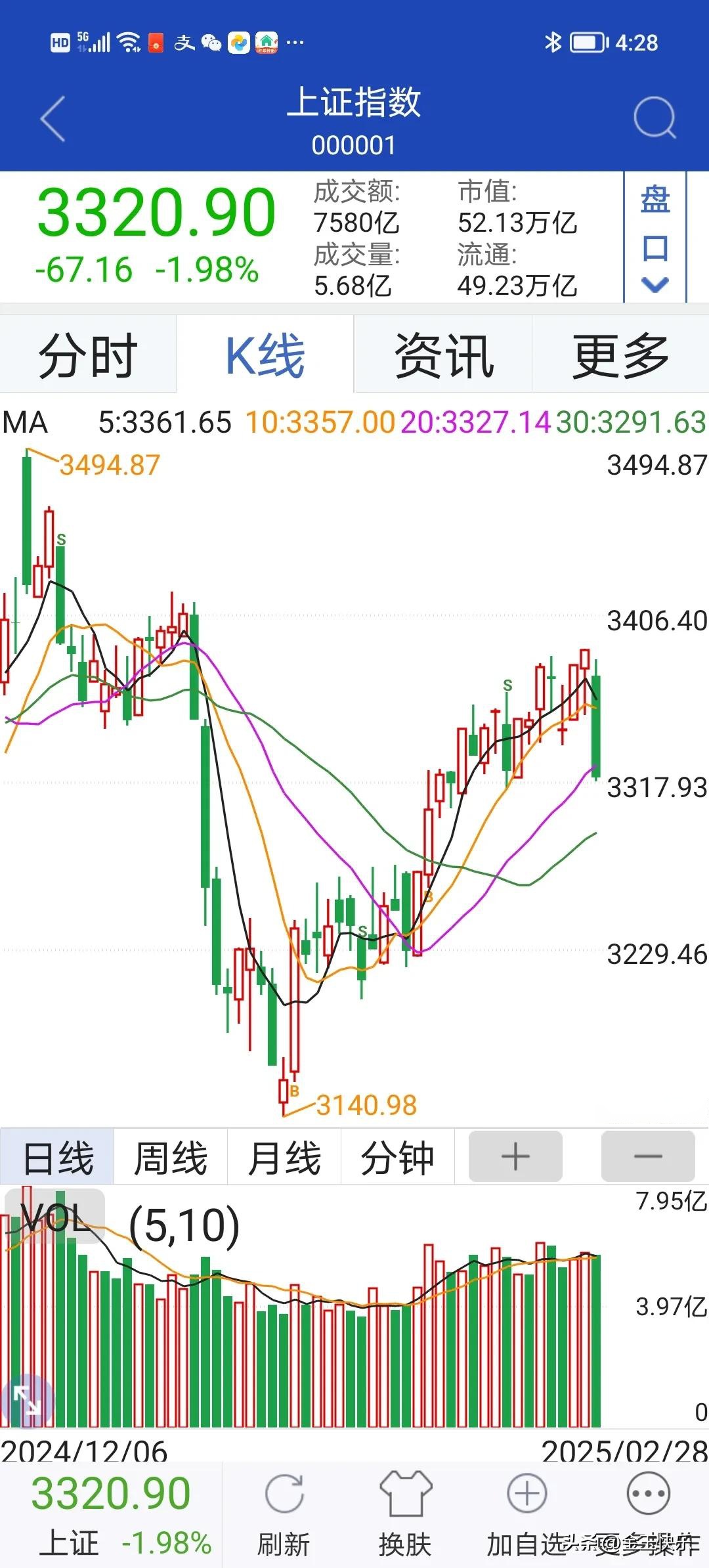
Task: Switch to the 分时 tab
Action: coord(88,355)
